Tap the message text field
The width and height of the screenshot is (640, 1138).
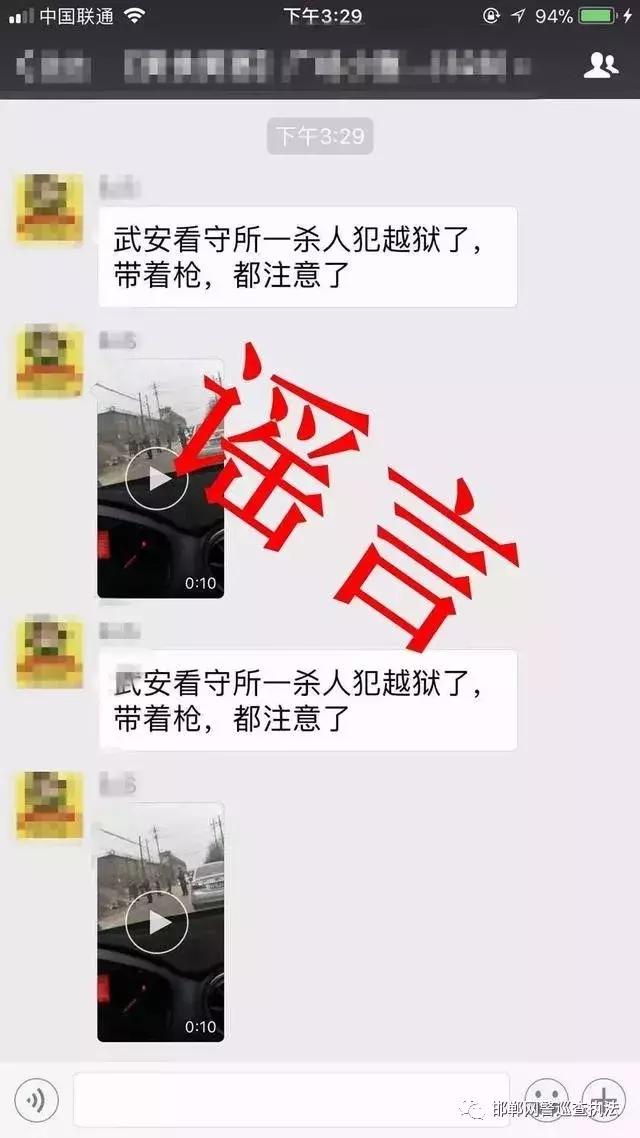(290, 1100)
